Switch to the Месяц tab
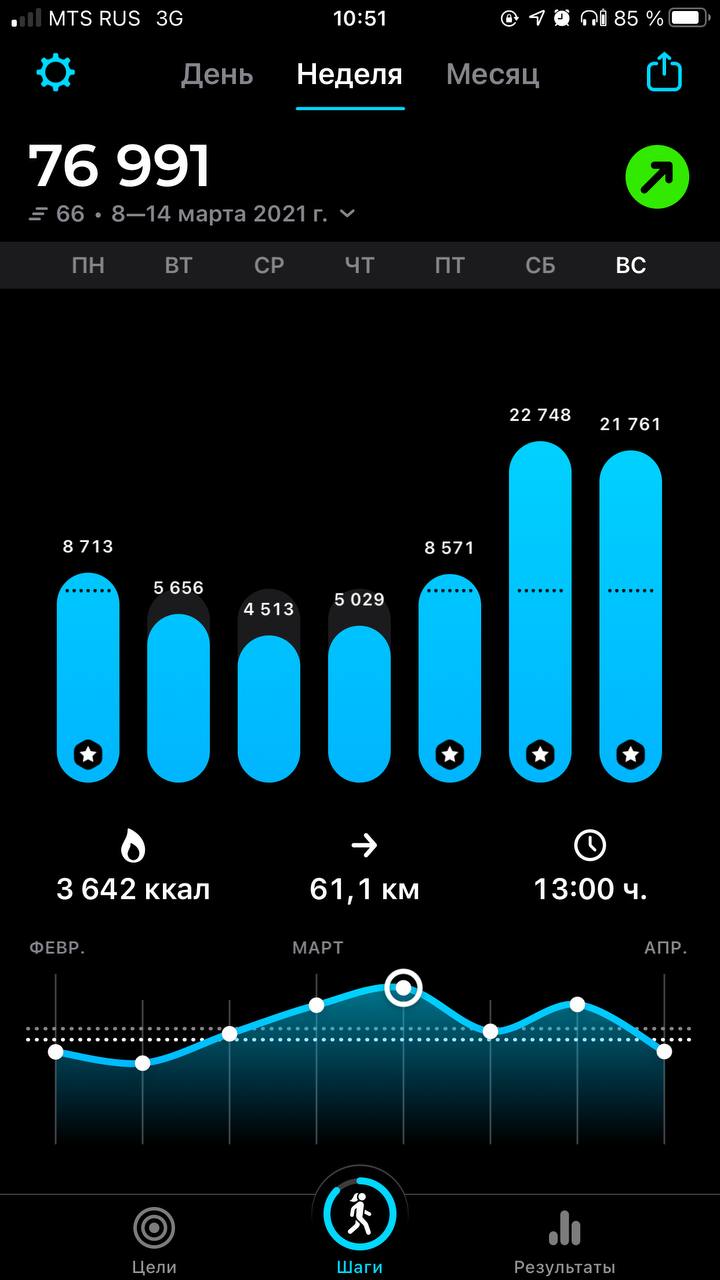This screenshot has width=720, height=1280. click(x=493, y=74)
